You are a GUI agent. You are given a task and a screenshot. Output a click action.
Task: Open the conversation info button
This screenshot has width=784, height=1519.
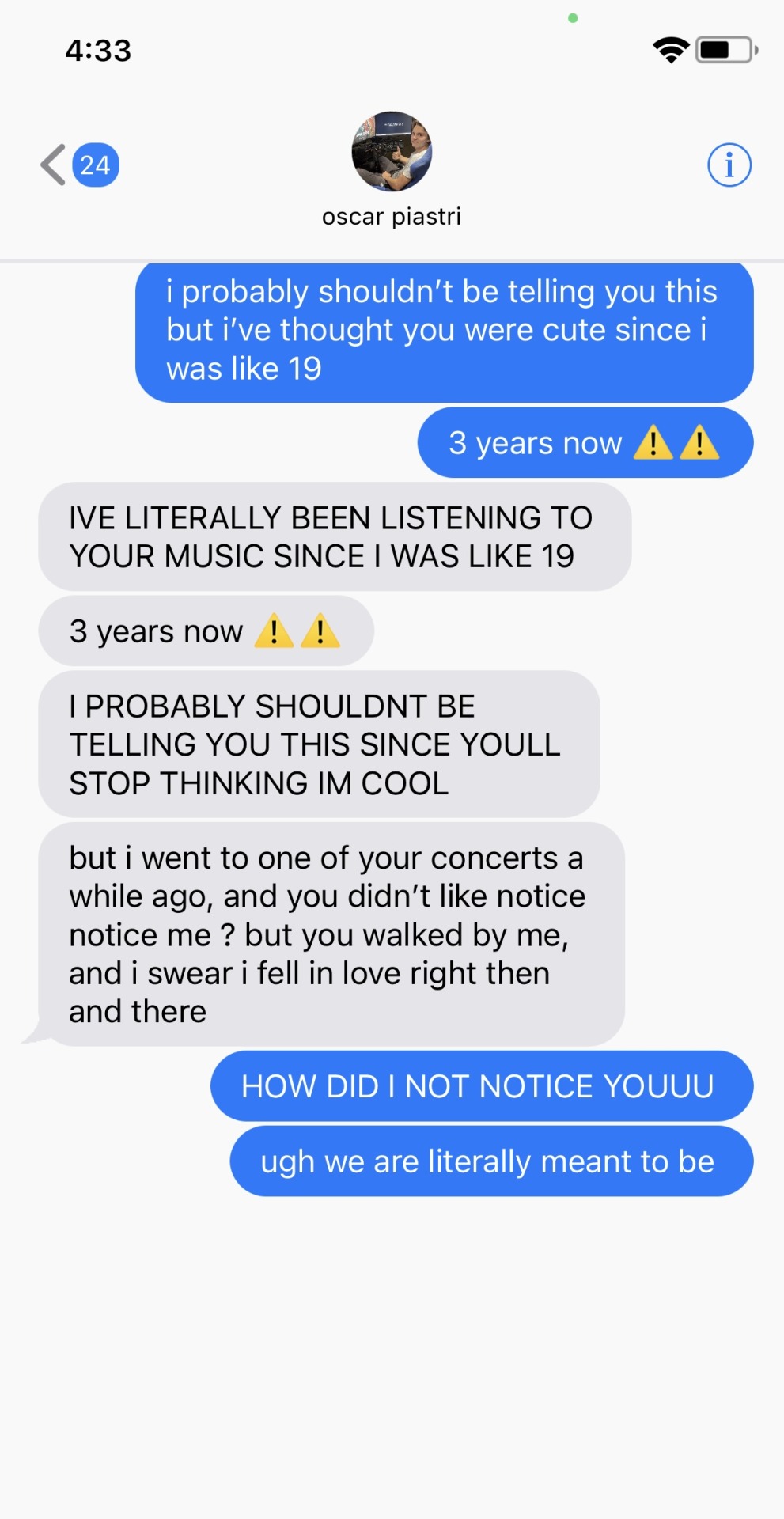[x=728, y=165]
